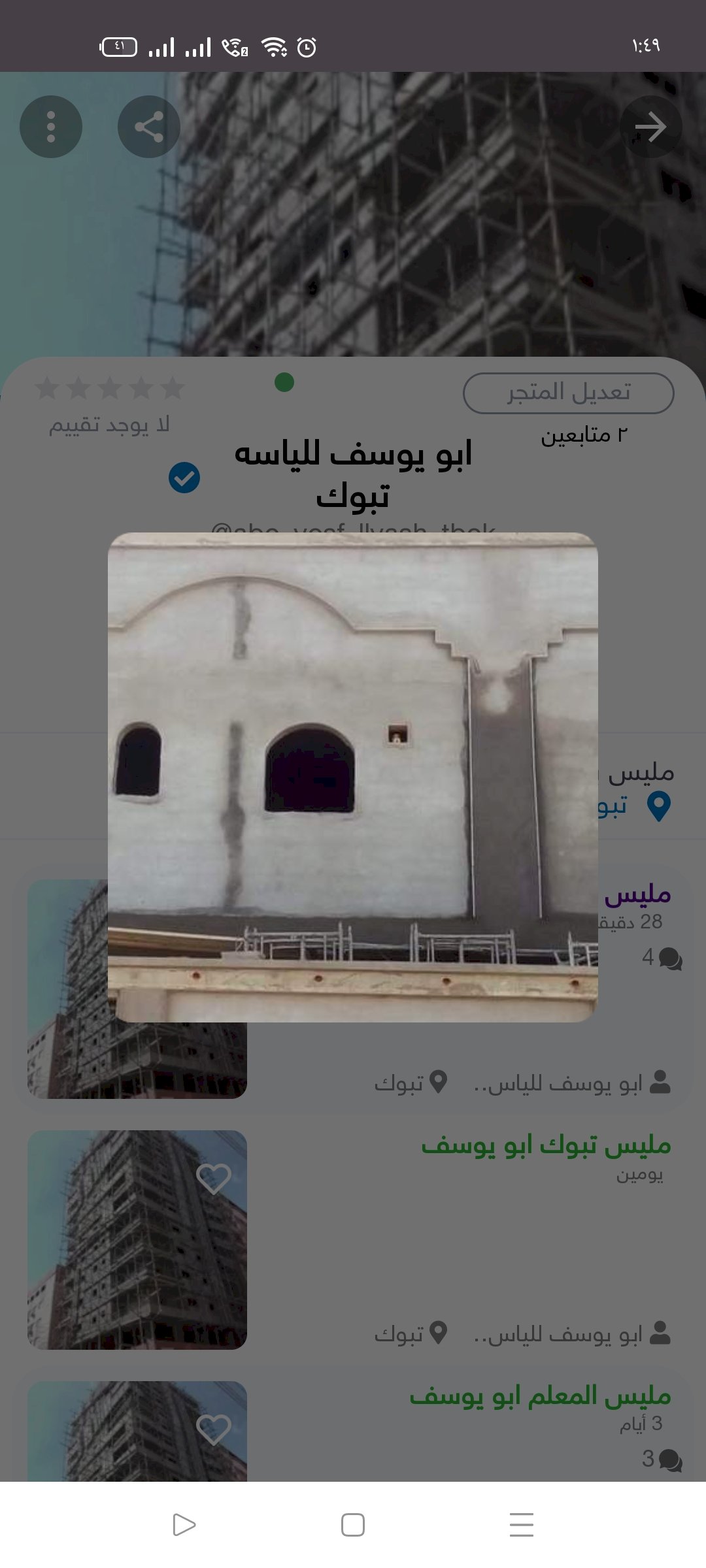The height and width of the screenshot is (1568, 706).
Task: Open the recent apps view
Action: (x=521, y=1525)
